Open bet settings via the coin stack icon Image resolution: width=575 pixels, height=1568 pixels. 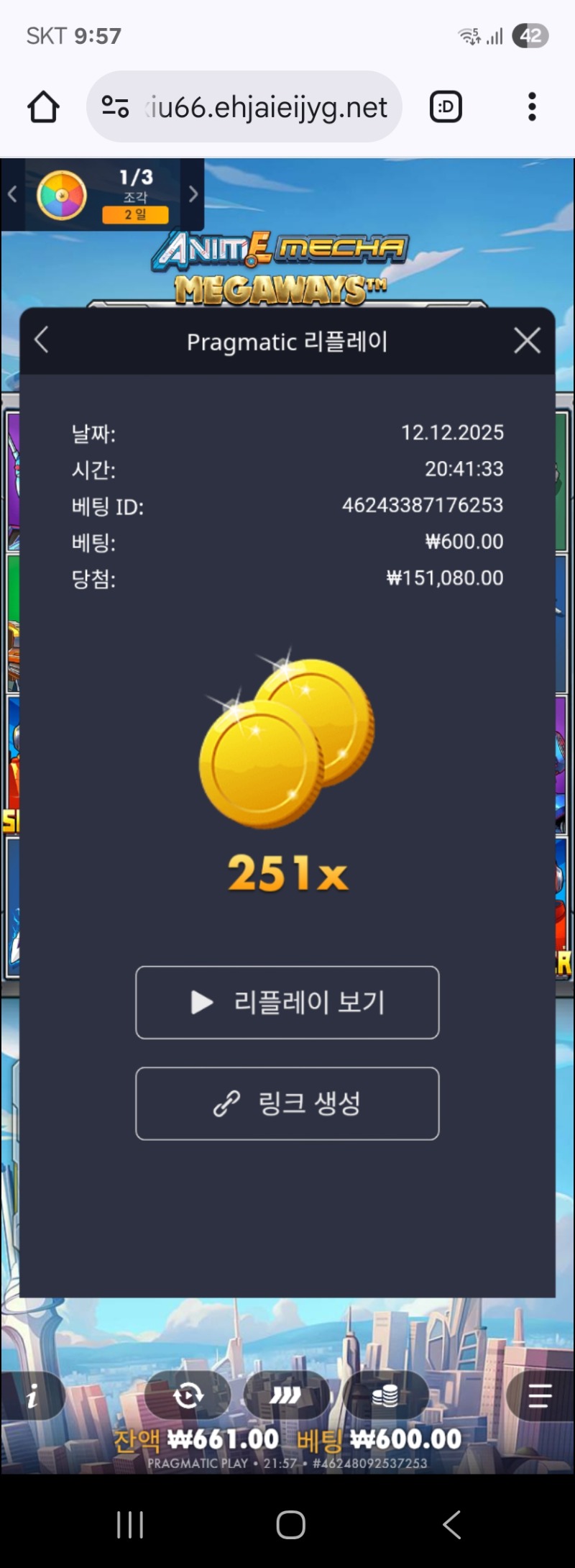coord(387,1395)
